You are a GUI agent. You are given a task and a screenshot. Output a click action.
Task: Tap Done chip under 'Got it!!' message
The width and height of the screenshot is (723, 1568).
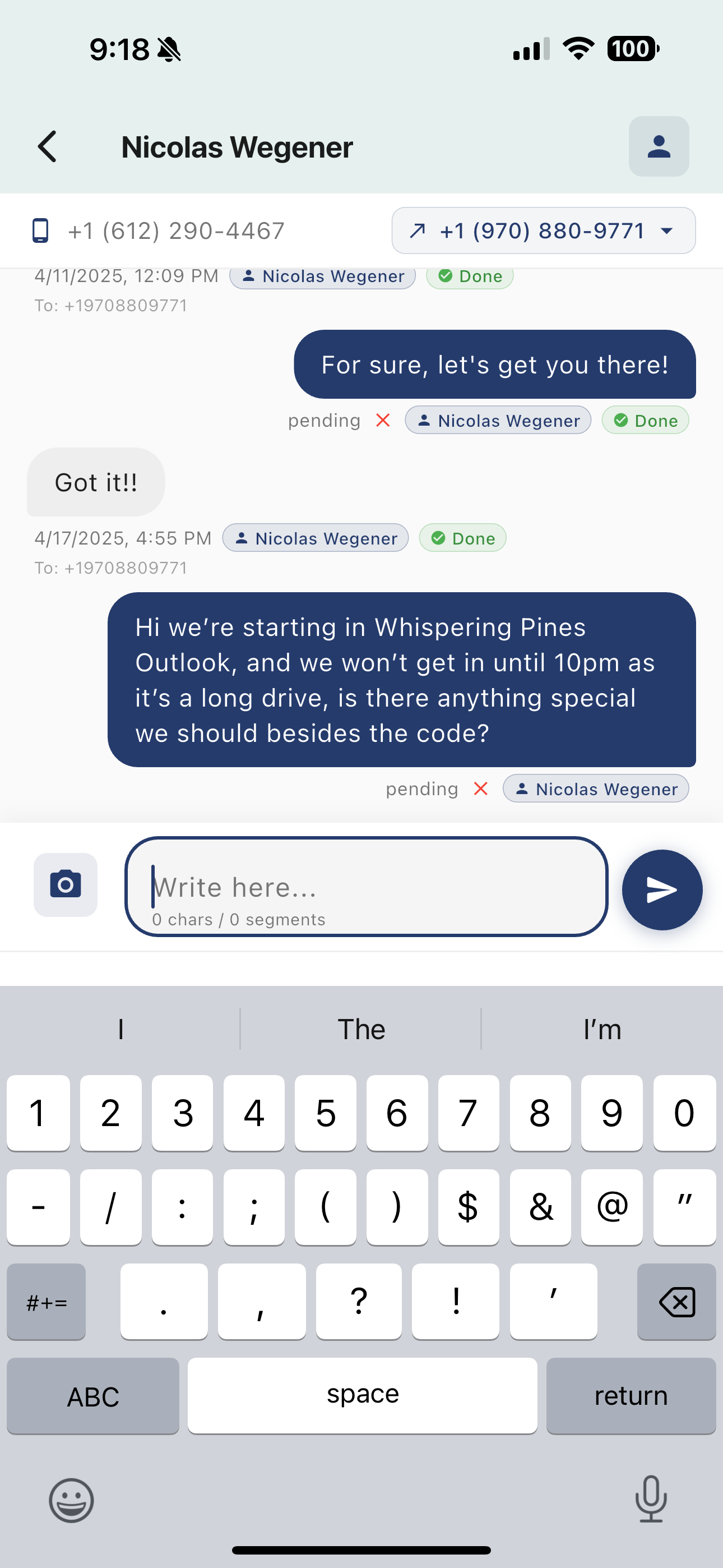462,538
